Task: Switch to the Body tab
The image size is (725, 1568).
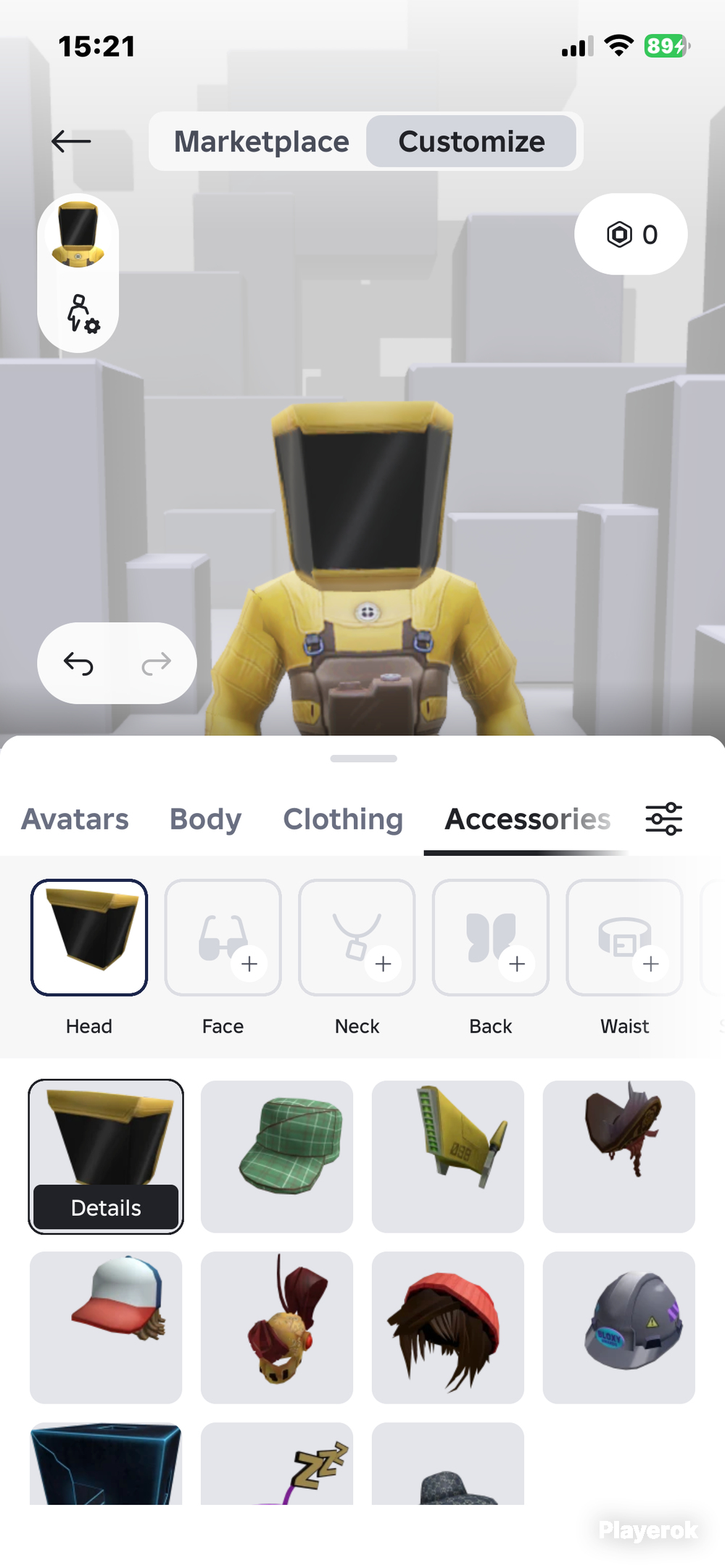Action: pos(205,819)
